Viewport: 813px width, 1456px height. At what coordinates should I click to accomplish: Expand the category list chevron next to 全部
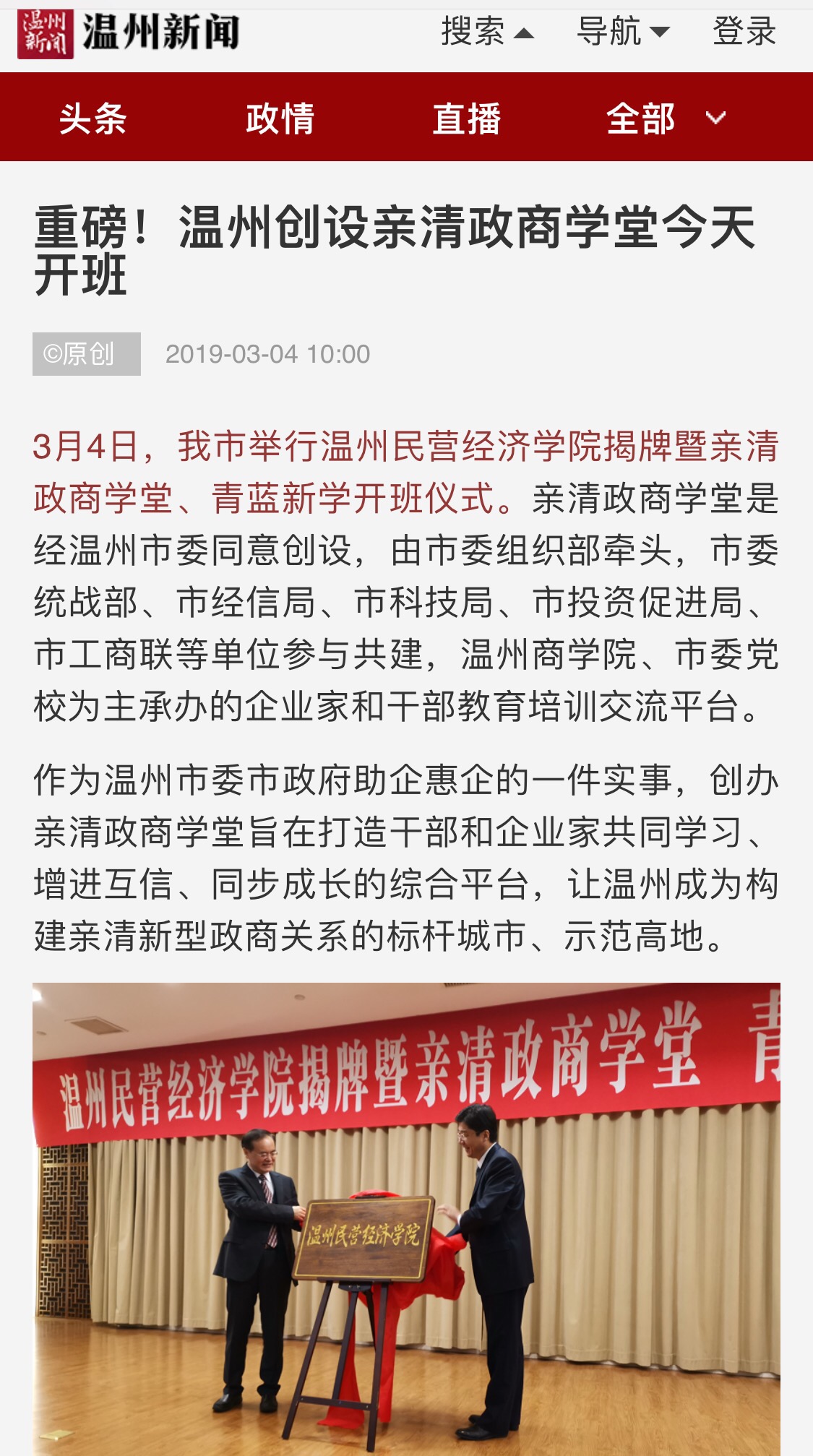[715, 118]
